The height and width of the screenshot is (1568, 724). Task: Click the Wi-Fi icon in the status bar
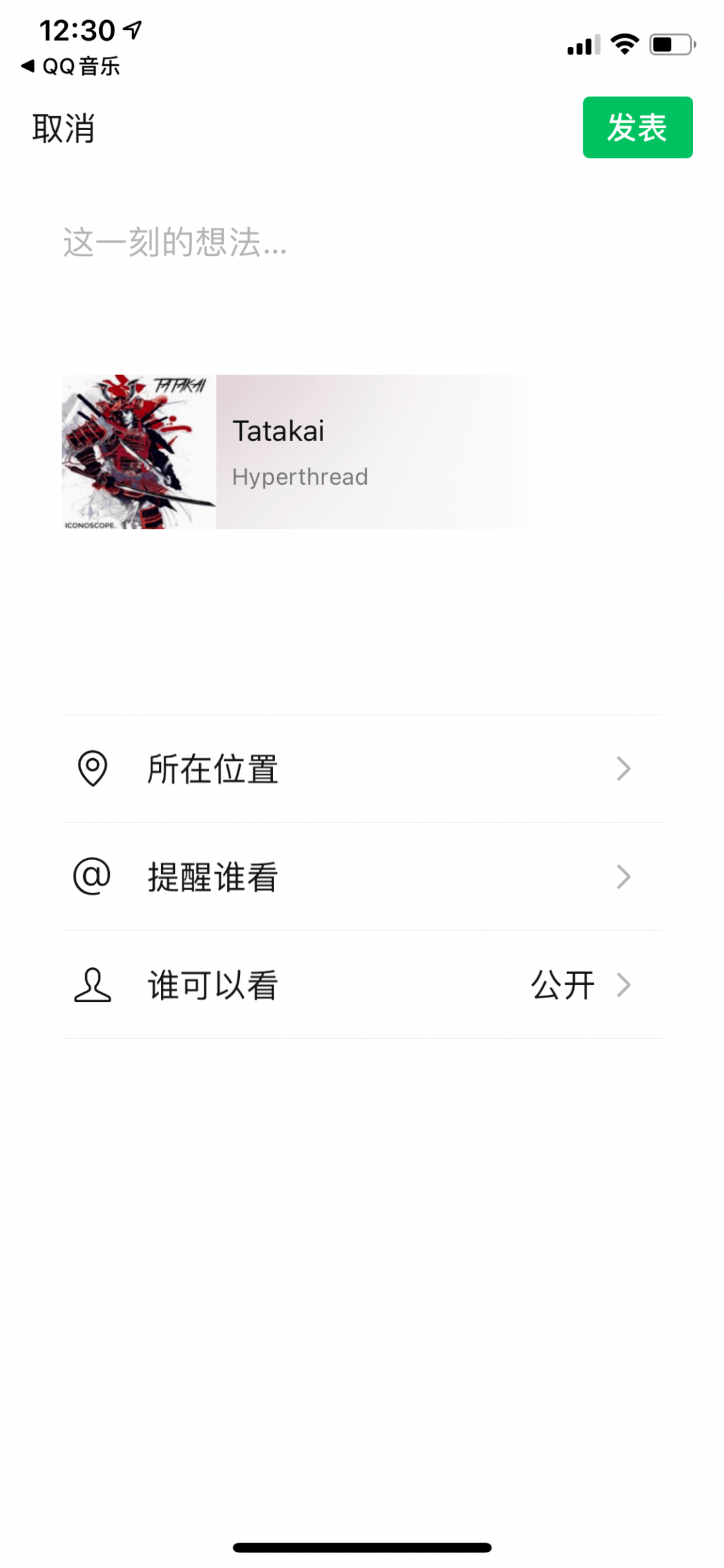pos(622,44)
